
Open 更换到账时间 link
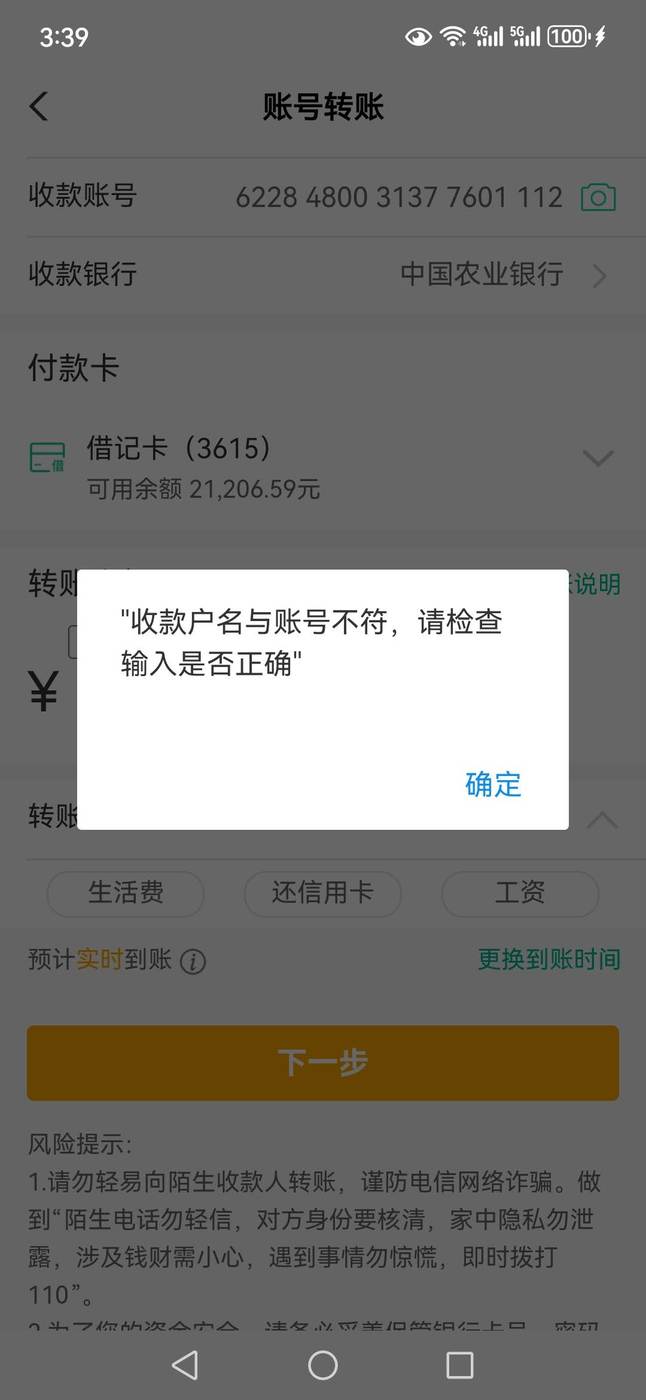[549, 960]
